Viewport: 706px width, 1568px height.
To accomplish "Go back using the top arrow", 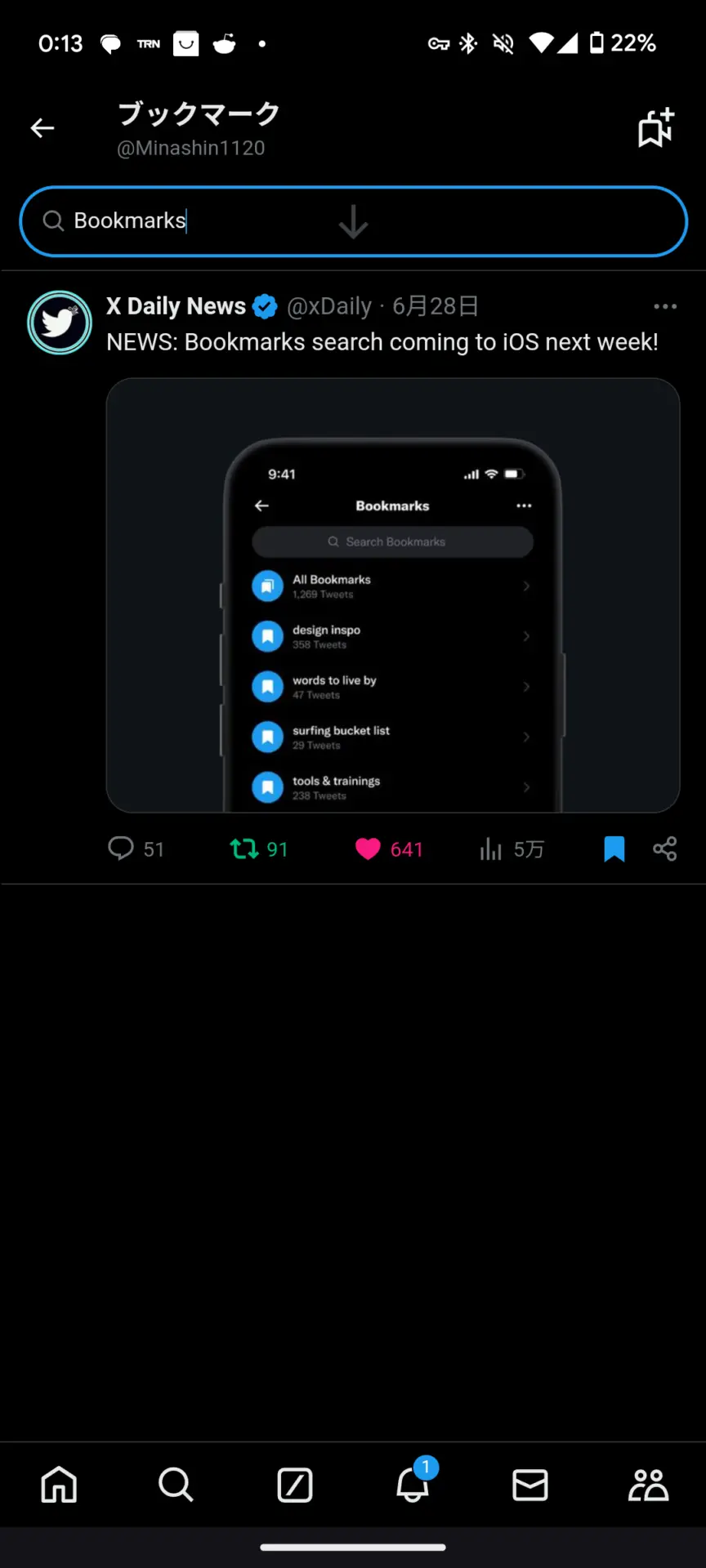I will 42,128.
